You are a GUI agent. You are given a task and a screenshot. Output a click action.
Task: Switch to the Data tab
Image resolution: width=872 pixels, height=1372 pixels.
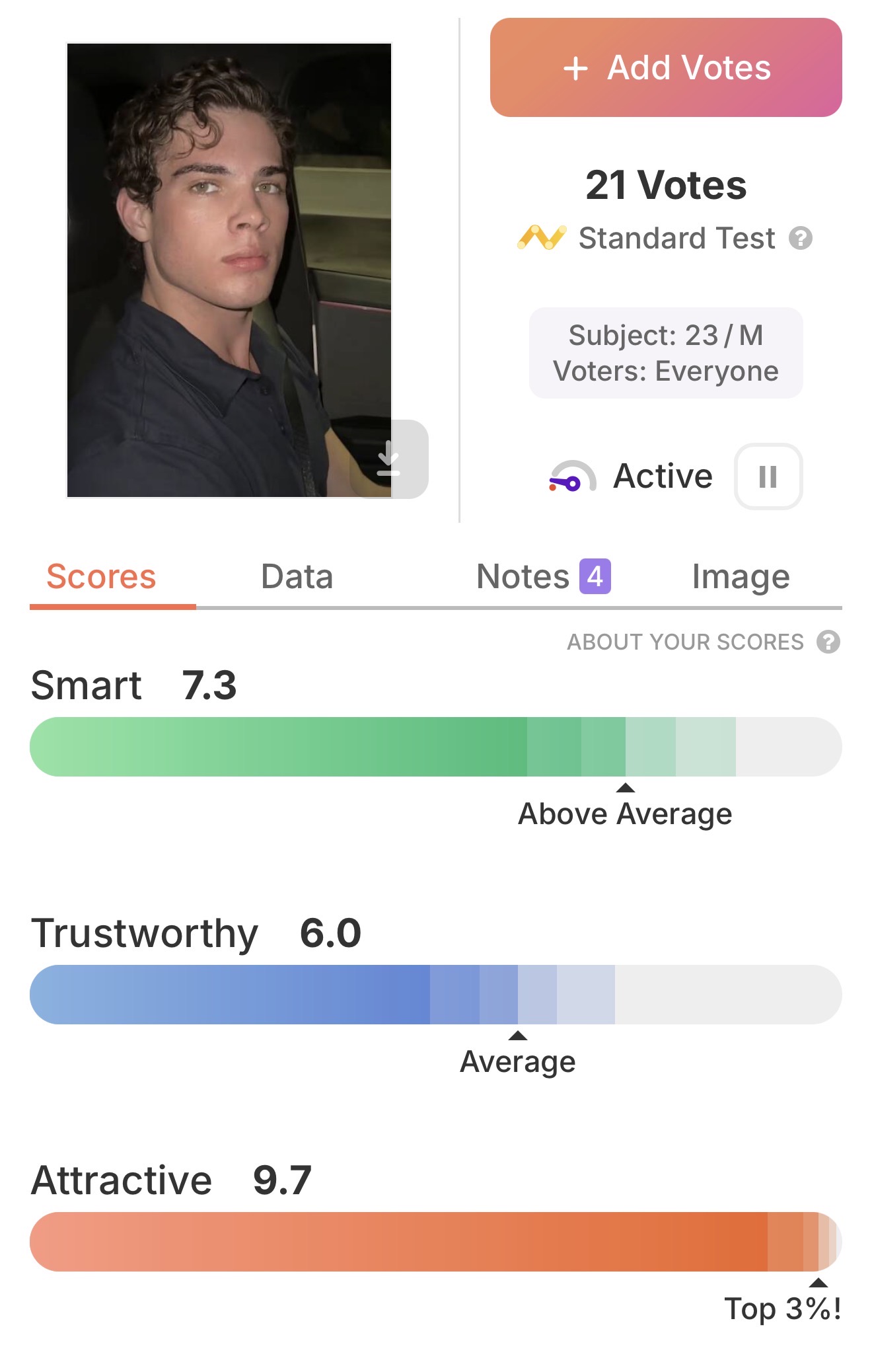pos(297,576)
